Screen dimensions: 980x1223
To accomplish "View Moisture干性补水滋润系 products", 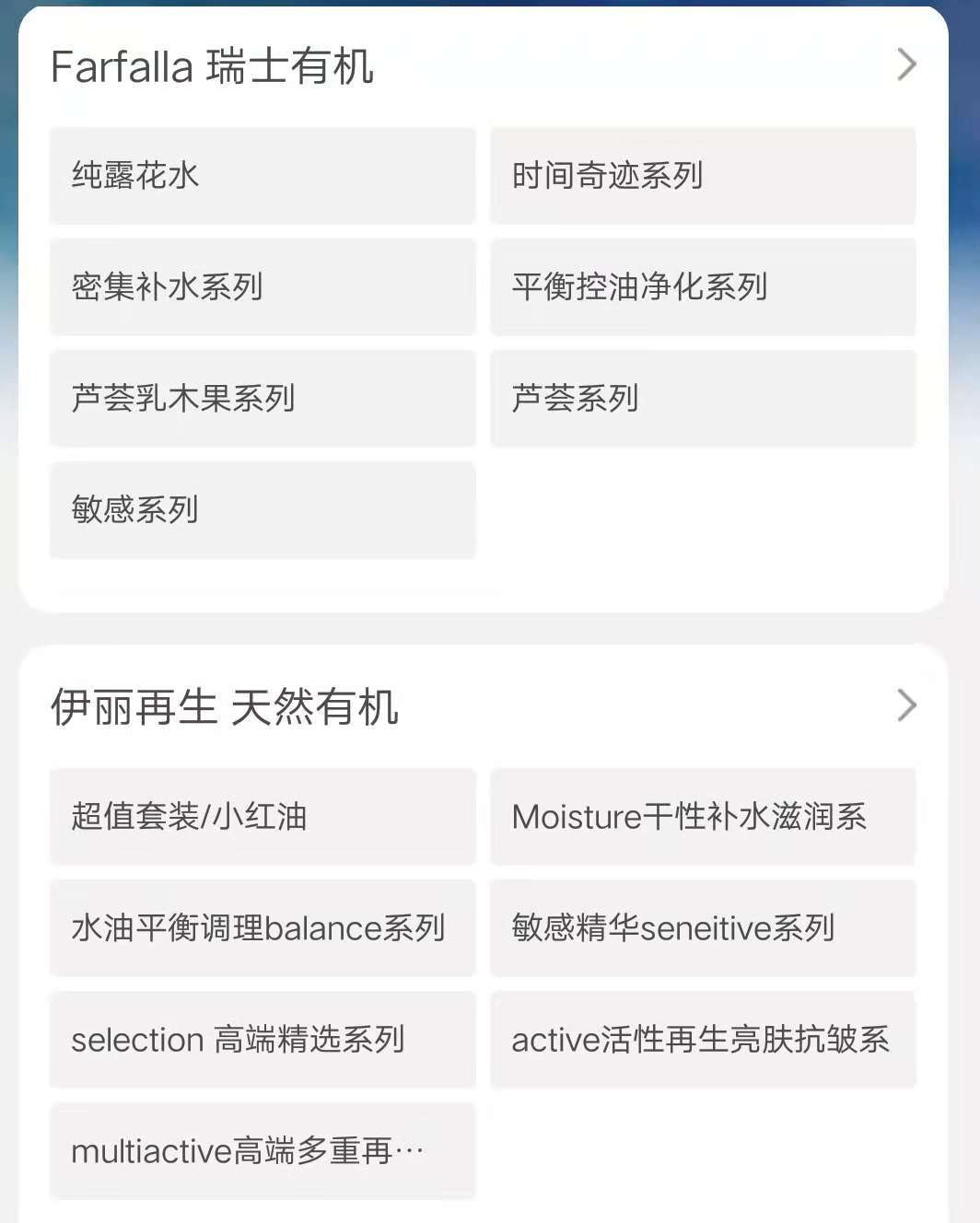I will coord(703,816).
